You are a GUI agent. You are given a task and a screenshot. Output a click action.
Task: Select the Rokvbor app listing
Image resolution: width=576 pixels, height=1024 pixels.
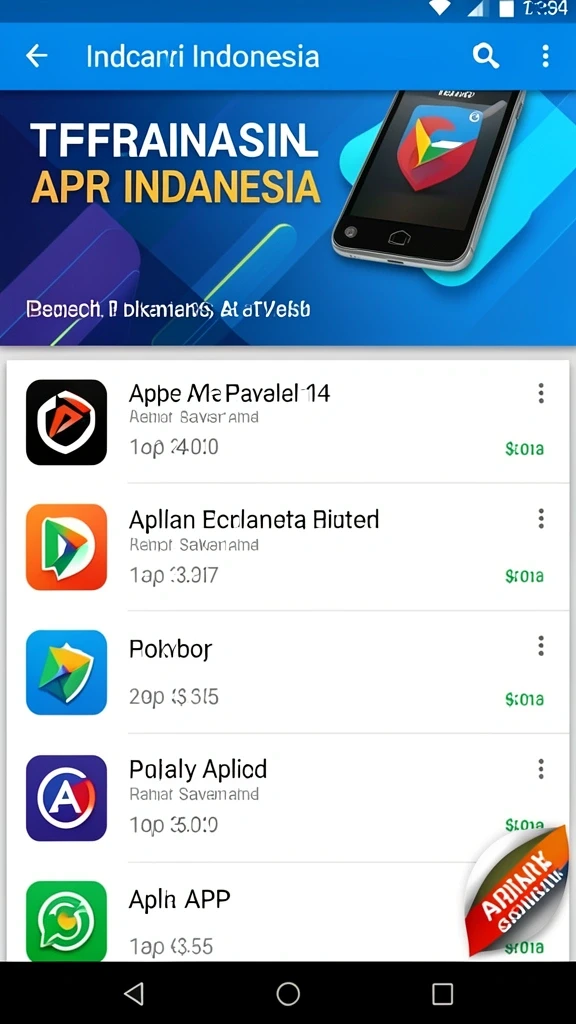288,672
